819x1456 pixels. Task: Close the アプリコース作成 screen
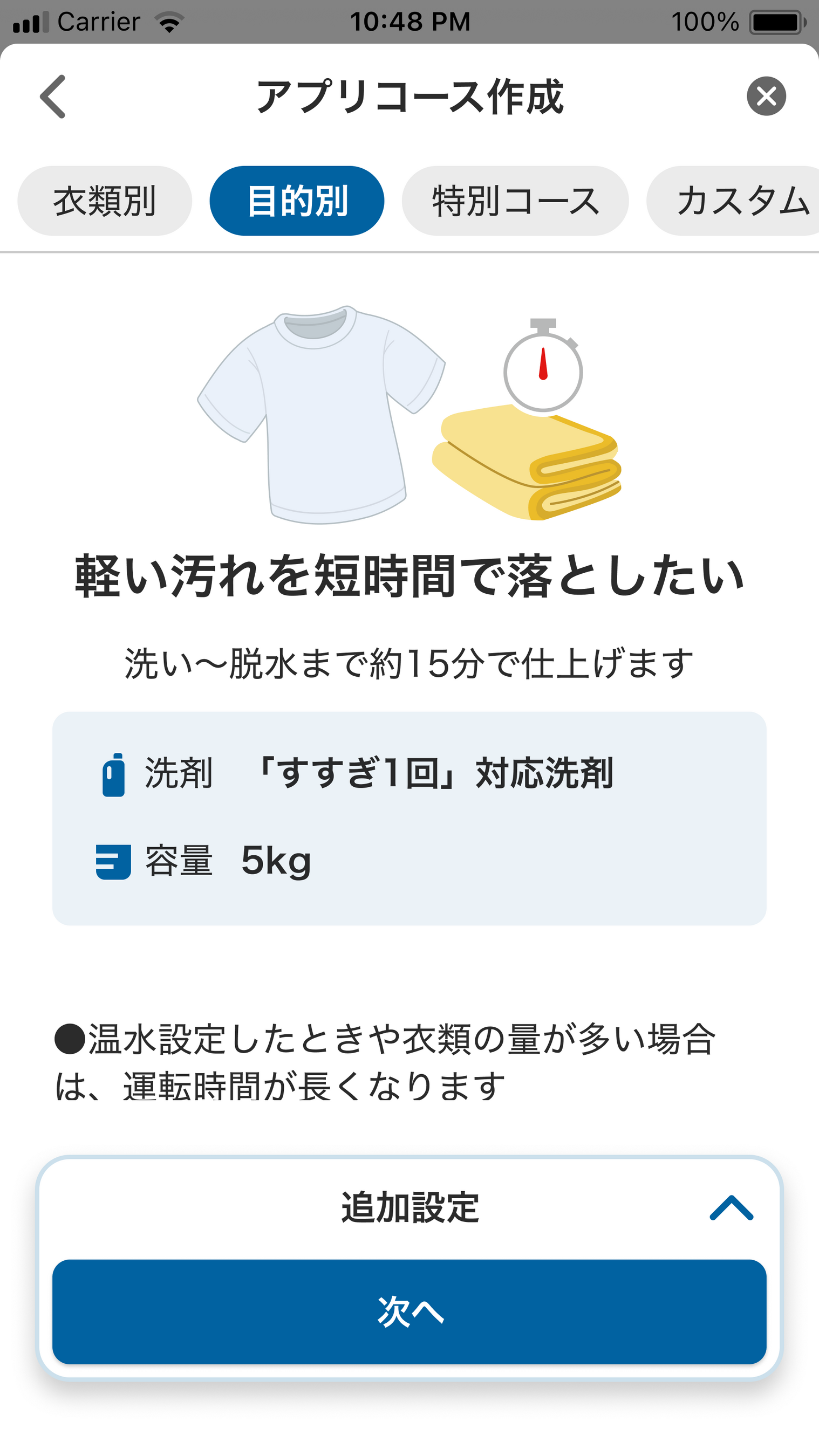coord(766,97)
